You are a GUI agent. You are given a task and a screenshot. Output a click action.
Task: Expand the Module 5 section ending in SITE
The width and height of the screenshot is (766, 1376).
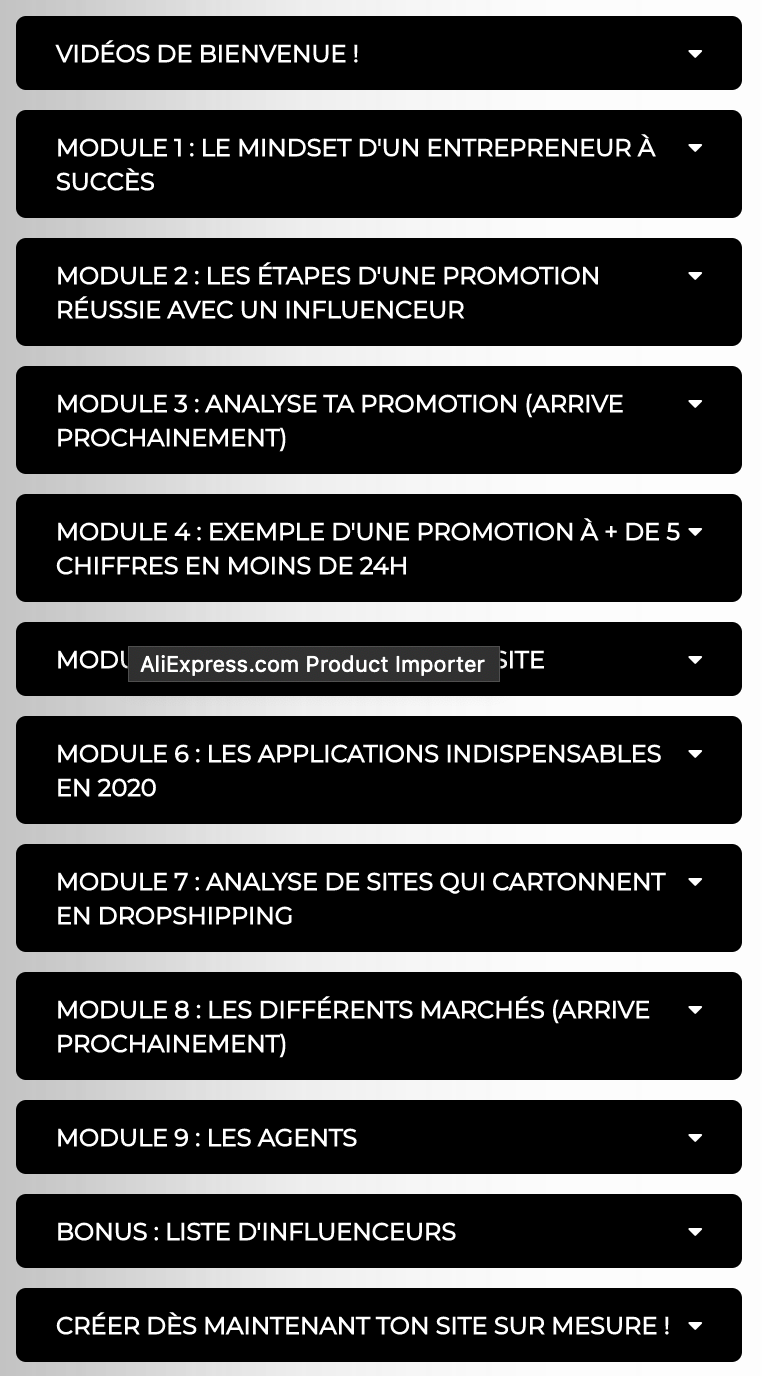(x=600, y=660)
